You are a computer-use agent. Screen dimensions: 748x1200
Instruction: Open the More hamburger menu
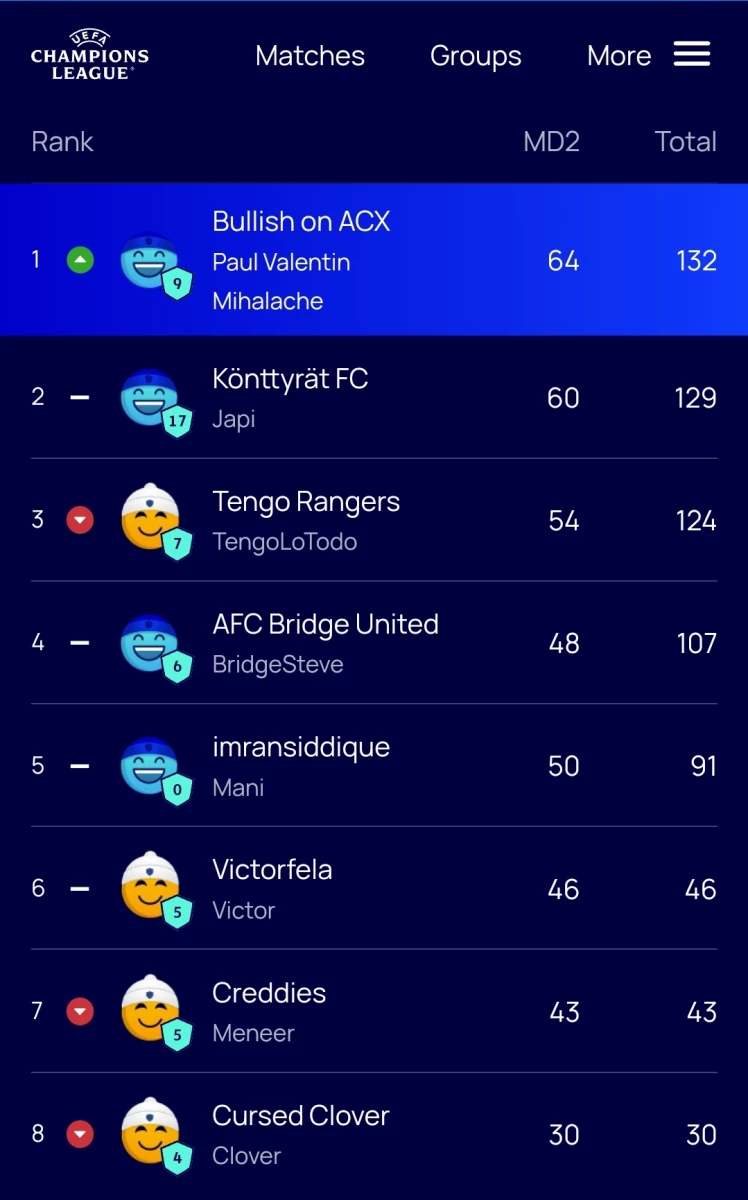coord(648,55)
